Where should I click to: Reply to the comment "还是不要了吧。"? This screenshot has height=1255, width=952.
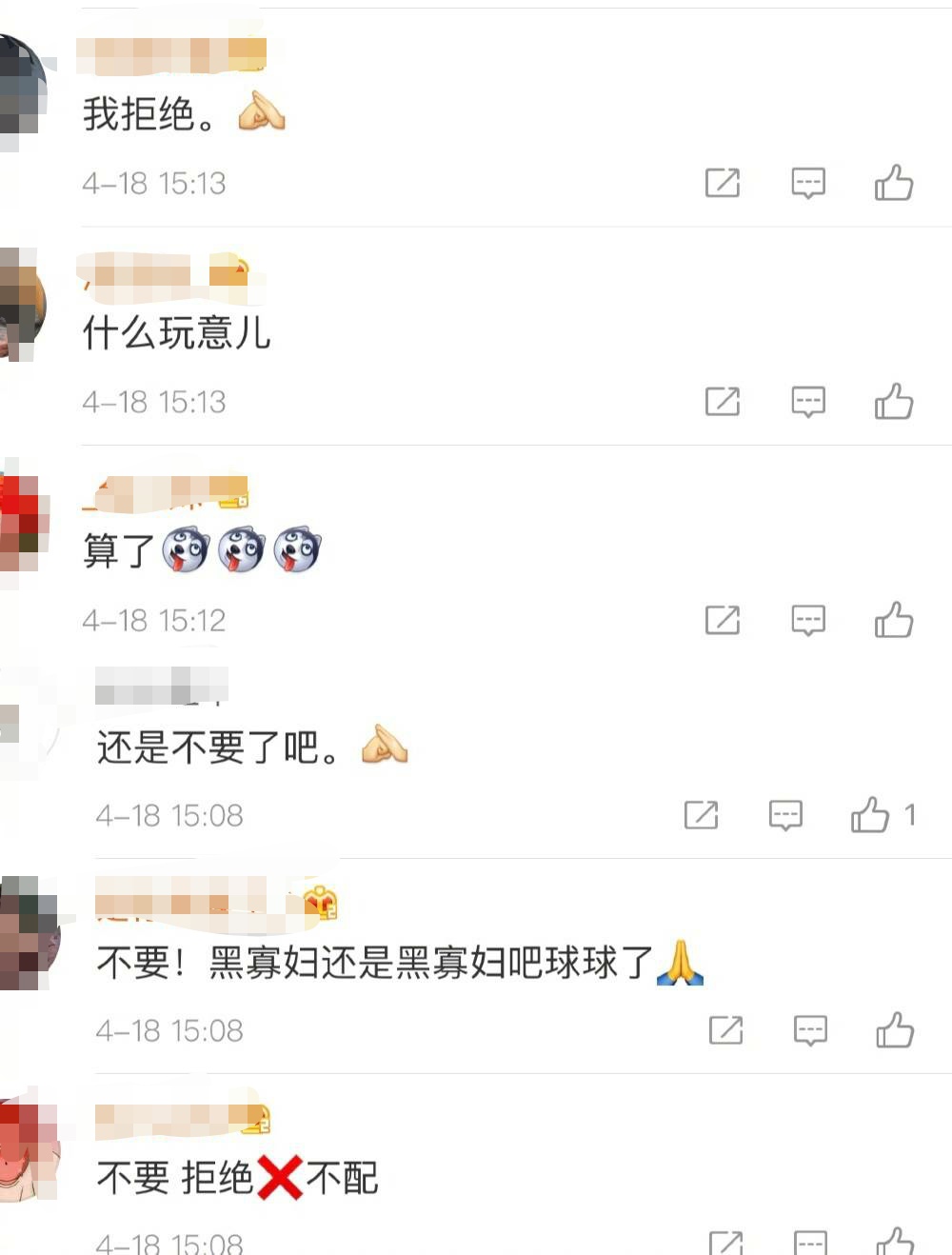coord(785,815)
